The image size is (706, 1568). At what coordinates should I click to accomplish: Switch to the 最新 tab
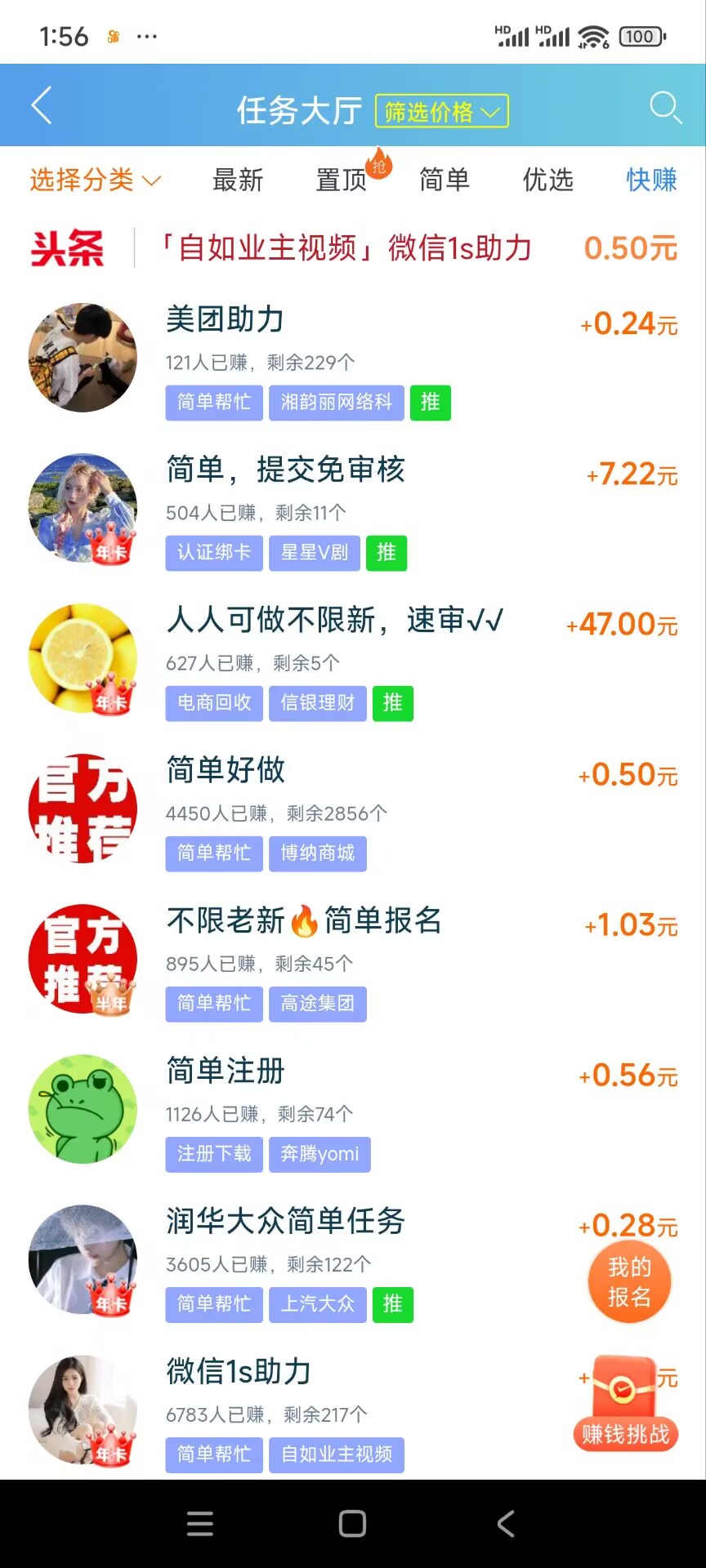coord(238,181)
